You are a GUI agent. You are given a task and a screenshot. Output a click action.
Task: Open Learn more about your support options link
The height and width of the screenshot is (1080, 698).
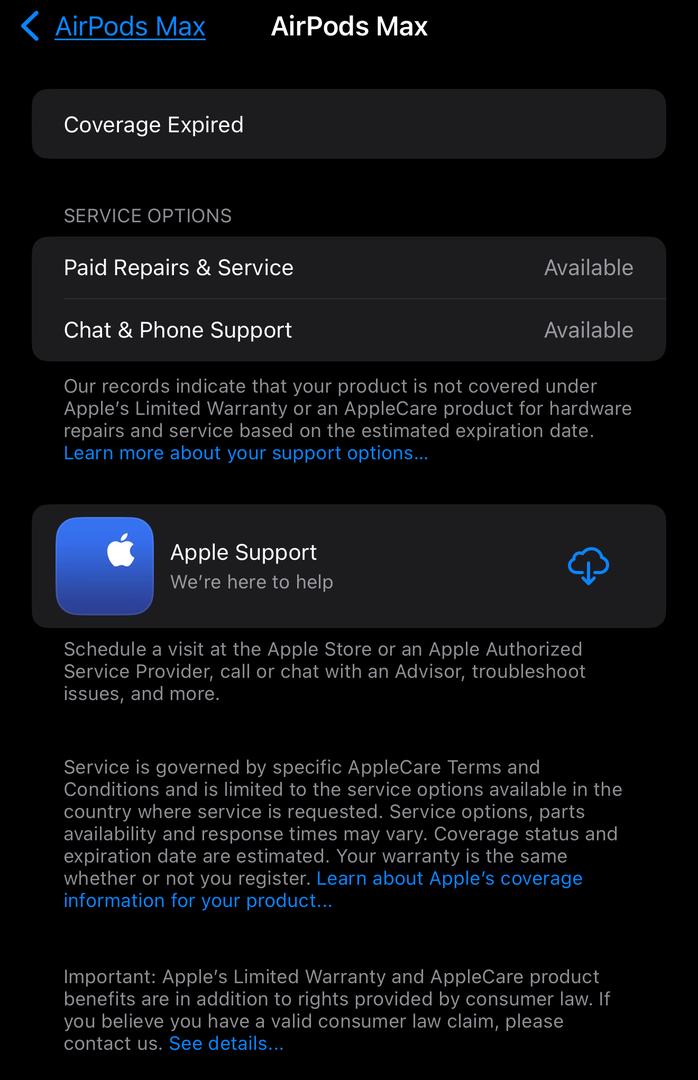(x=245, y=453)
